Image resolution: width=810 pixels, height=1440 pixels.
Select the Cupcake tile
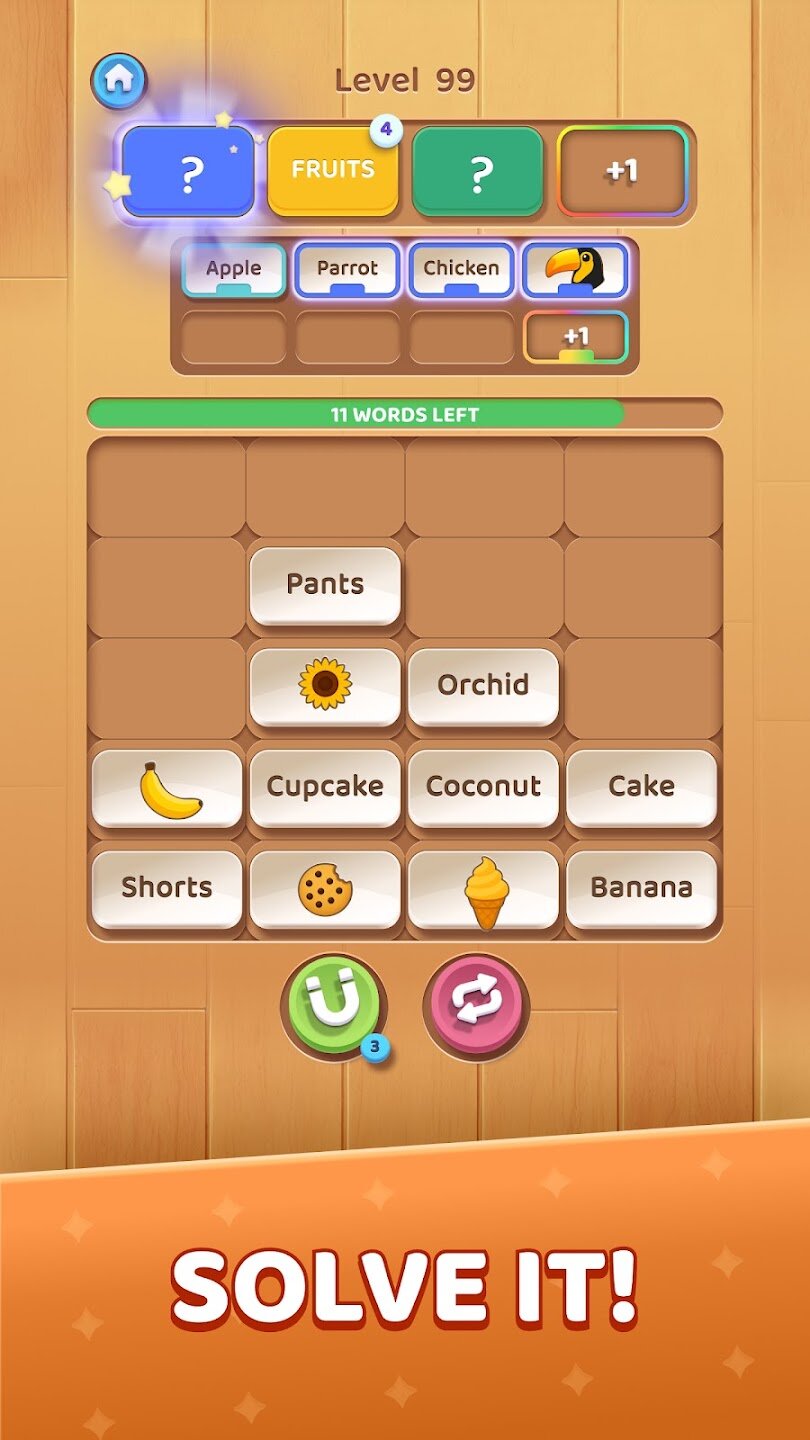tap(325, 787)
